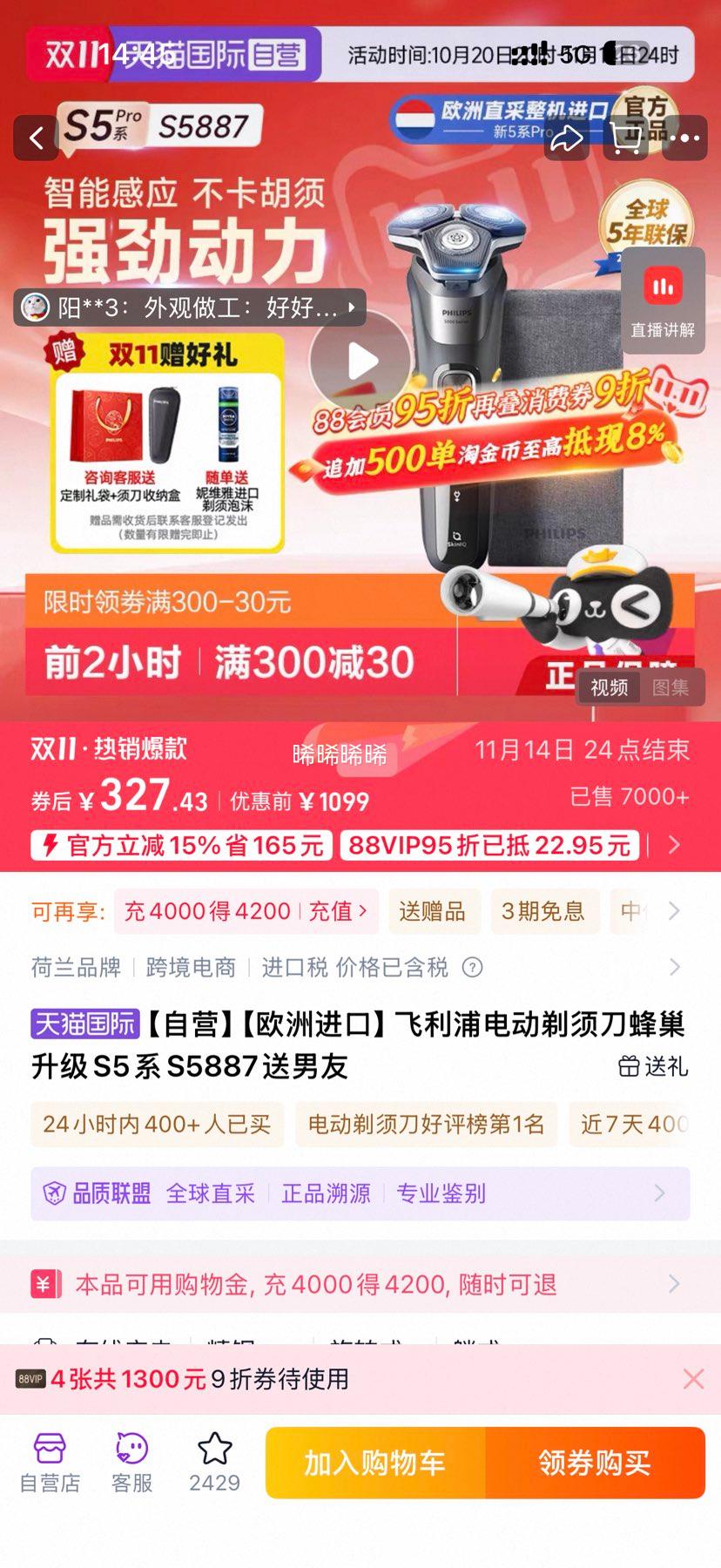Open the 直播讲解 live explanation

[663, 301]
